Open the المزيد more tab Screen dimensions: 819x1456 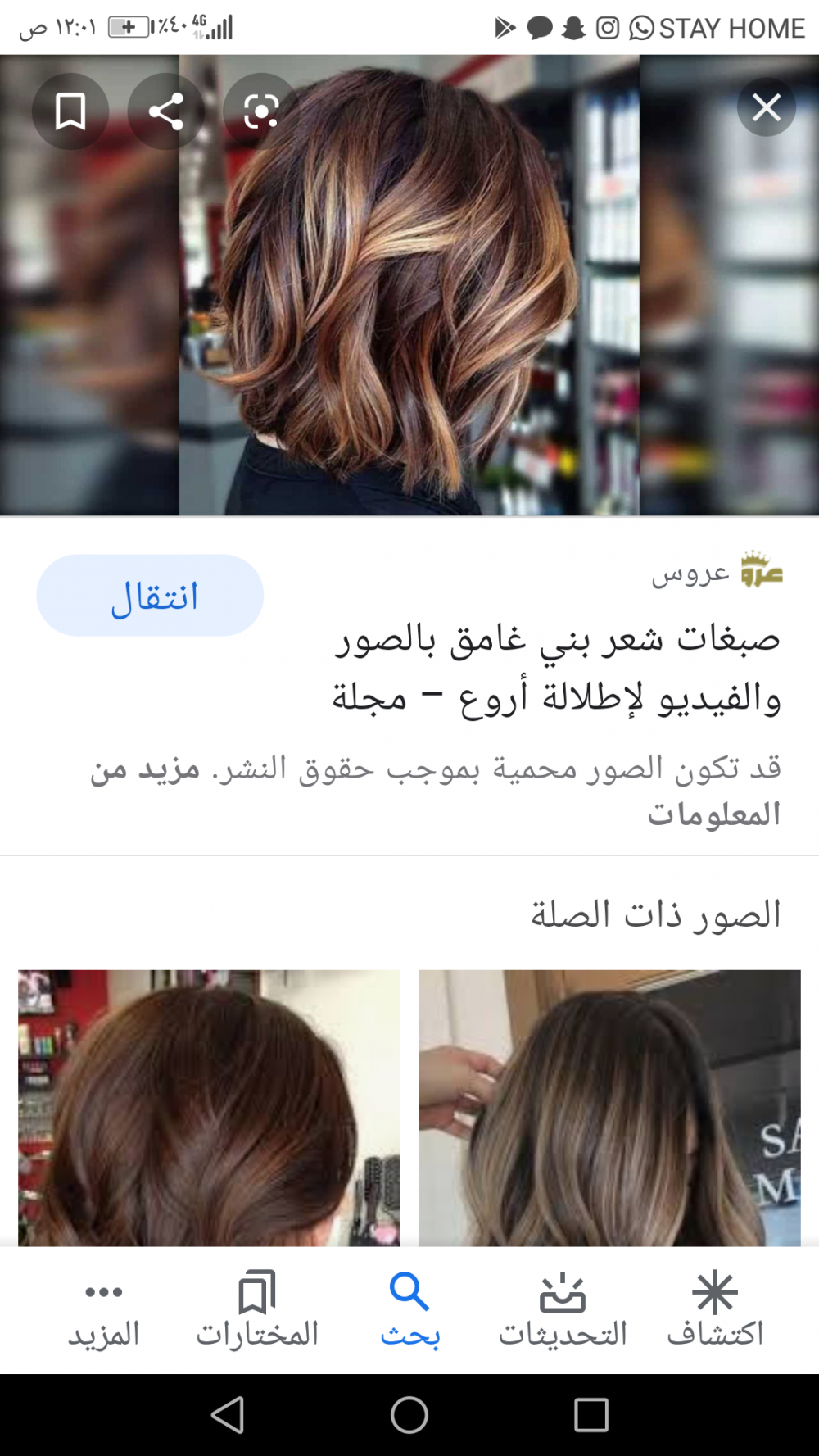click(x=104, y=1310)
